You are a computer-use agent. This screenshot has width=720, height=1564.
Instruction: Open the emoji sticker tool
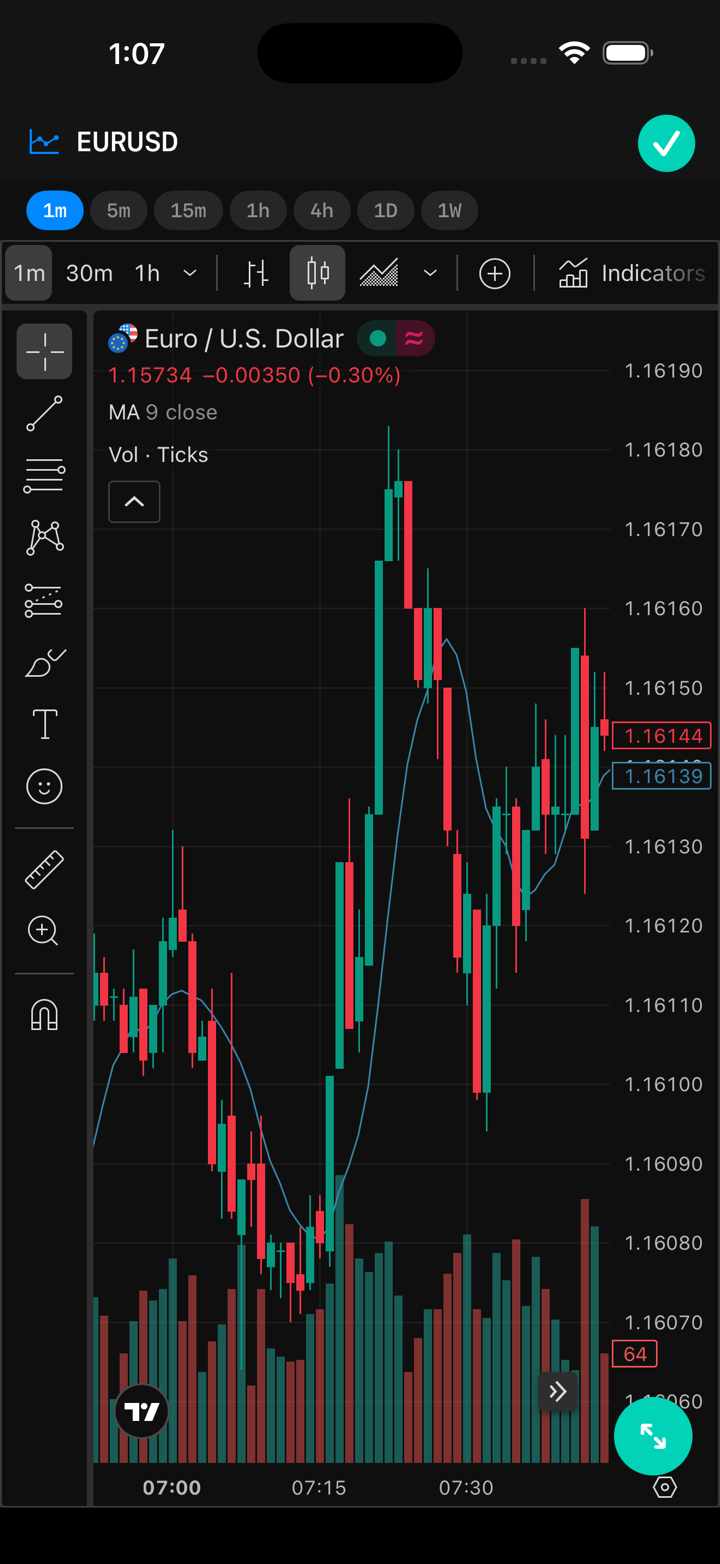click(x=44, y=787)
